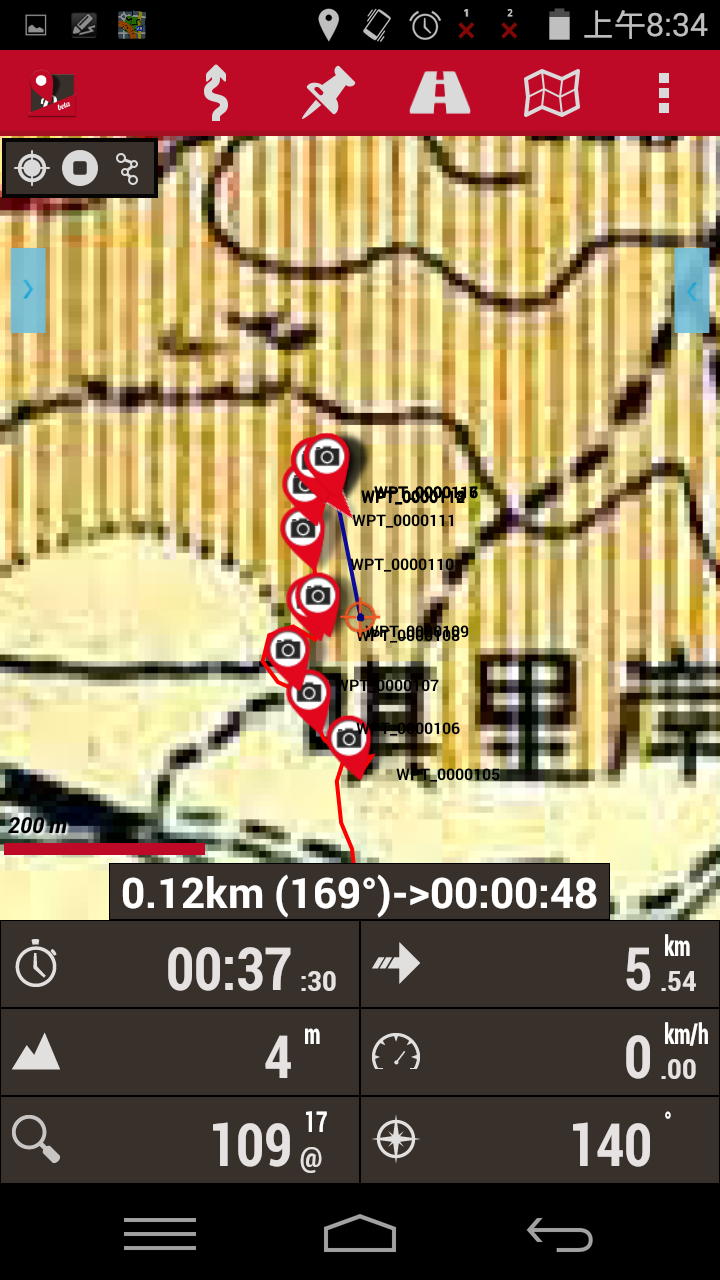This screenshot has width=720, height=1280.
Task: Open photo waypoint WPT_0000107
Action: tap(288, 650)
